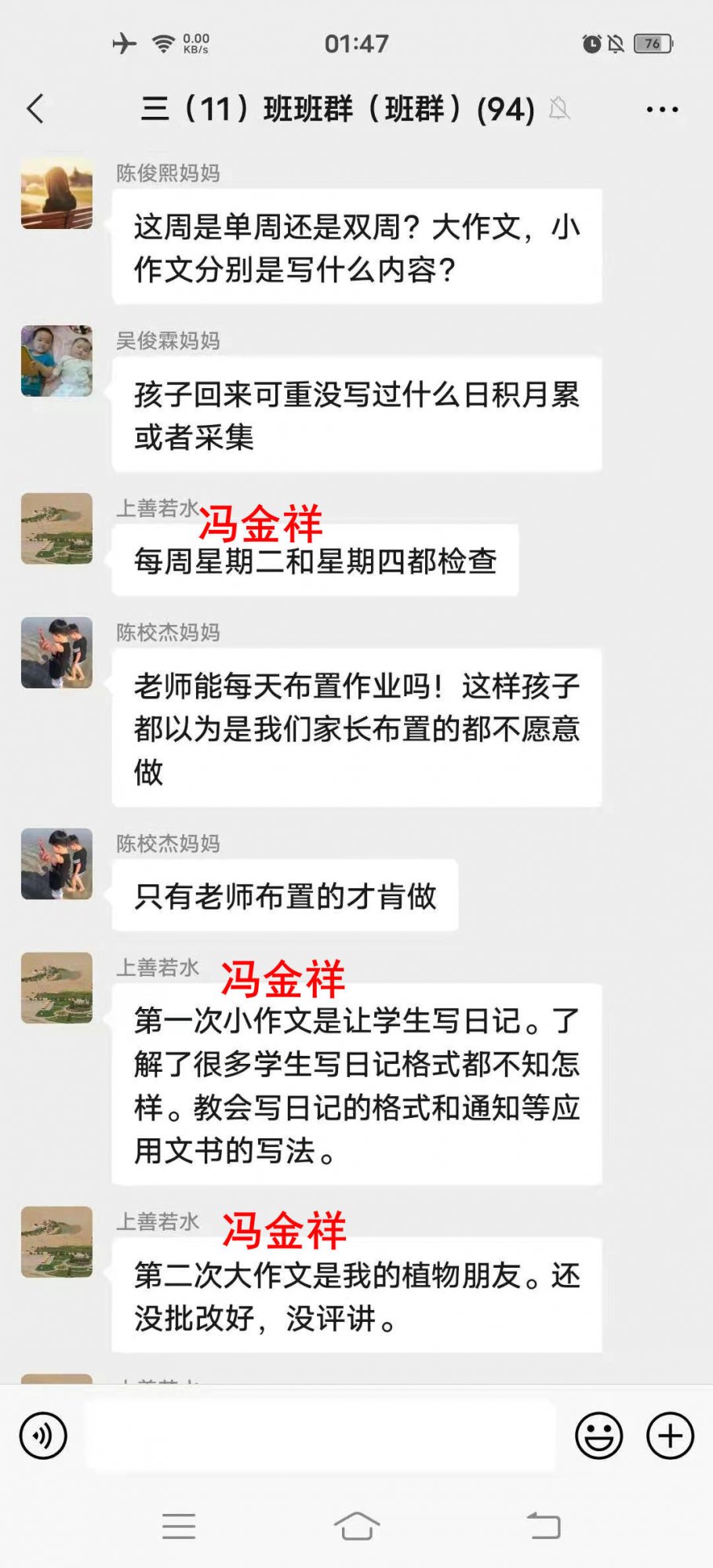Go back from the class group chat

coord(35,109)
